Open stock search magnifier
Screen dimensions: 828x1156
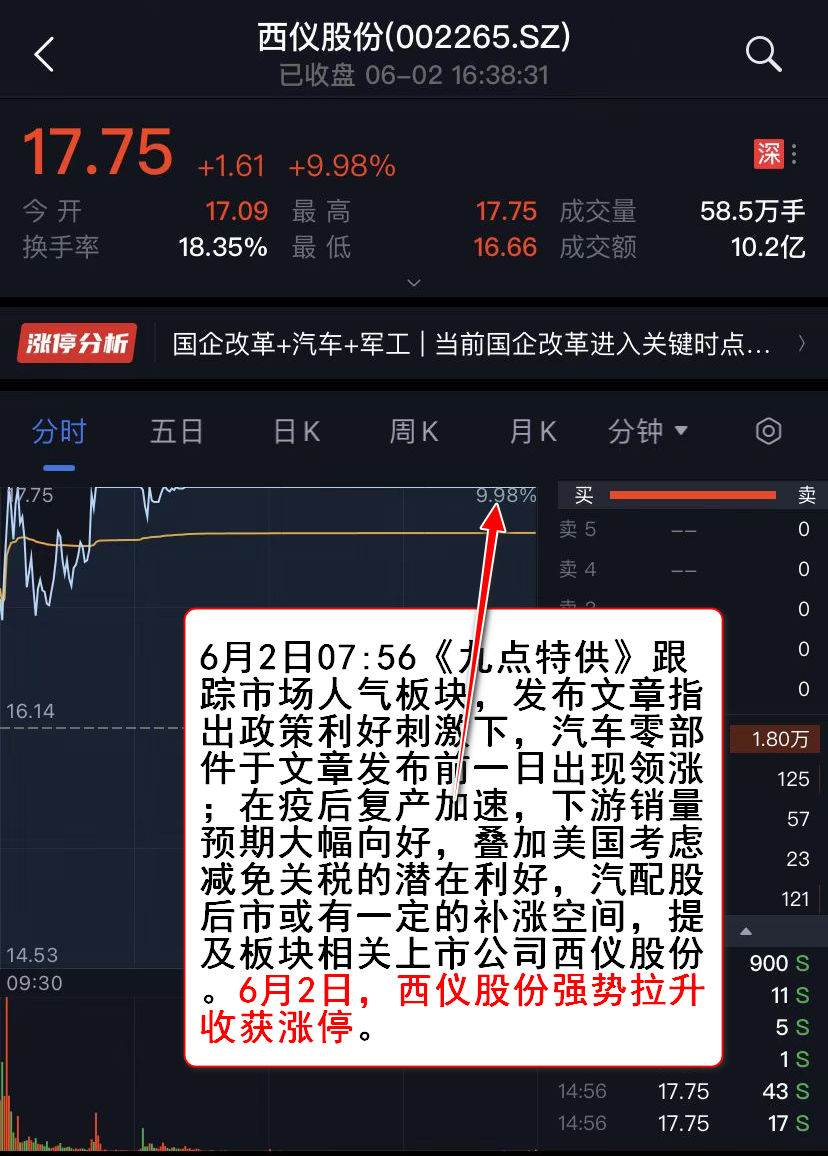click(763, 55)
